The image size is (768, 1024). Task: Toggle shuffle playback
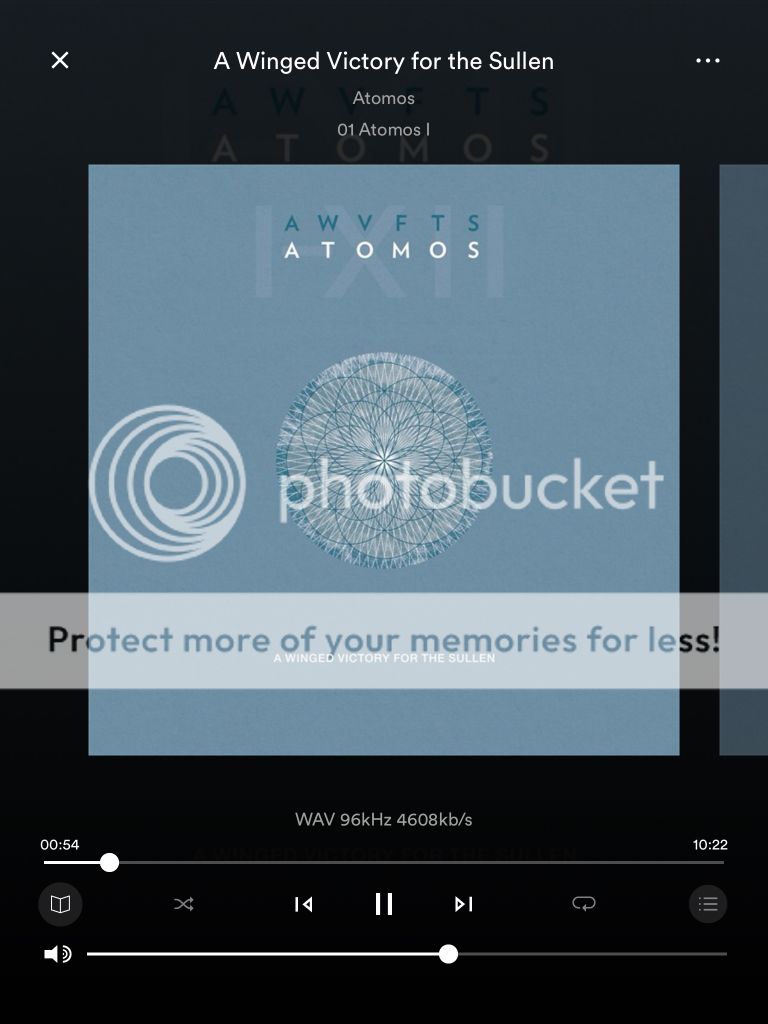184,904
